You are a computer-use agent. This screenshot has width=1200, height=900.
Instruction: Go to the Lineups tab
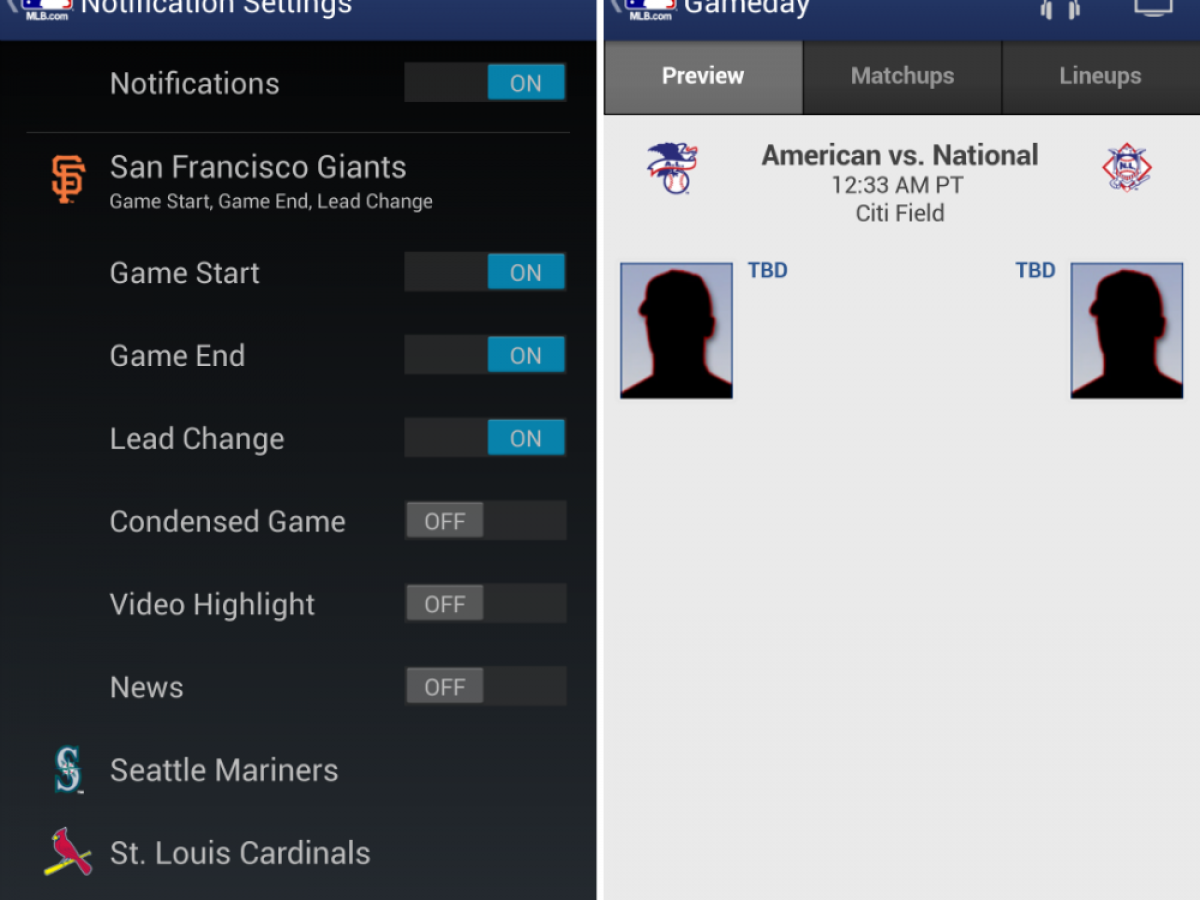pyautogui.click(x=1100, y=77)
